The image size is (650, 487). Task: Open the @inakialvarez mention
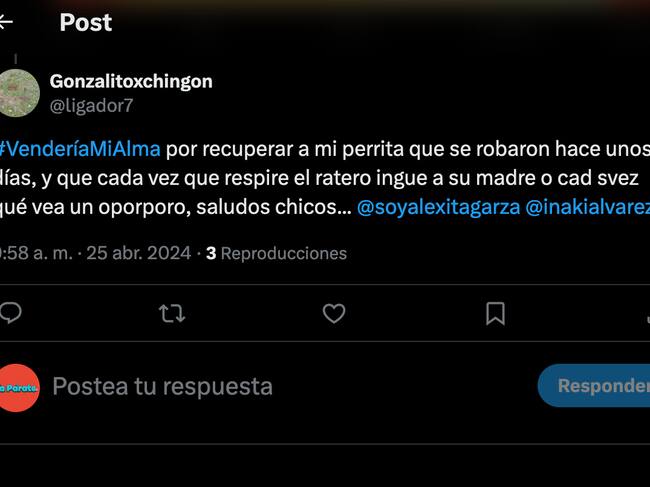(x=586, y=208)
